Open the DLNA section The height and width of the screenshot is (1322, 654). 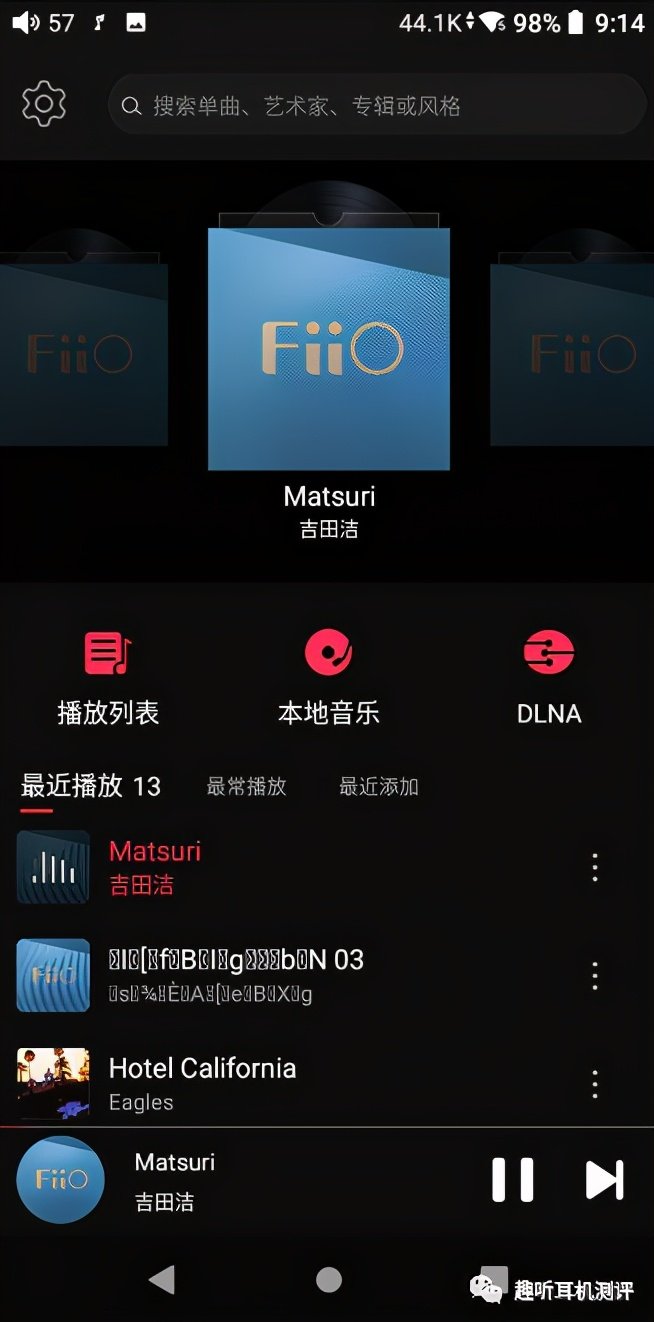coord(548,677)
